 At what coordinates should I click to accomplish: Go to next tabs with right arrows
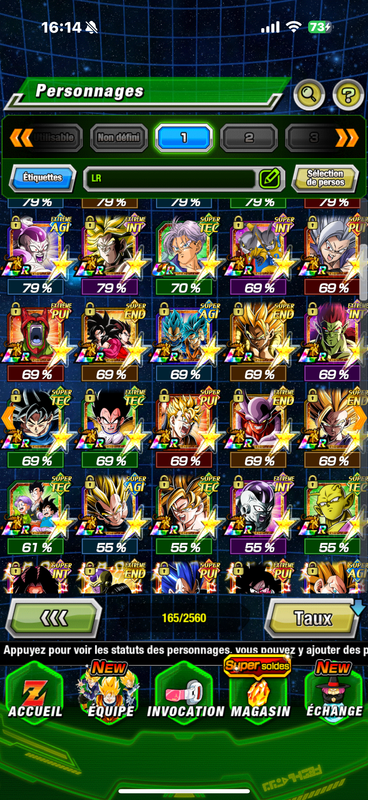pos(347,137)
